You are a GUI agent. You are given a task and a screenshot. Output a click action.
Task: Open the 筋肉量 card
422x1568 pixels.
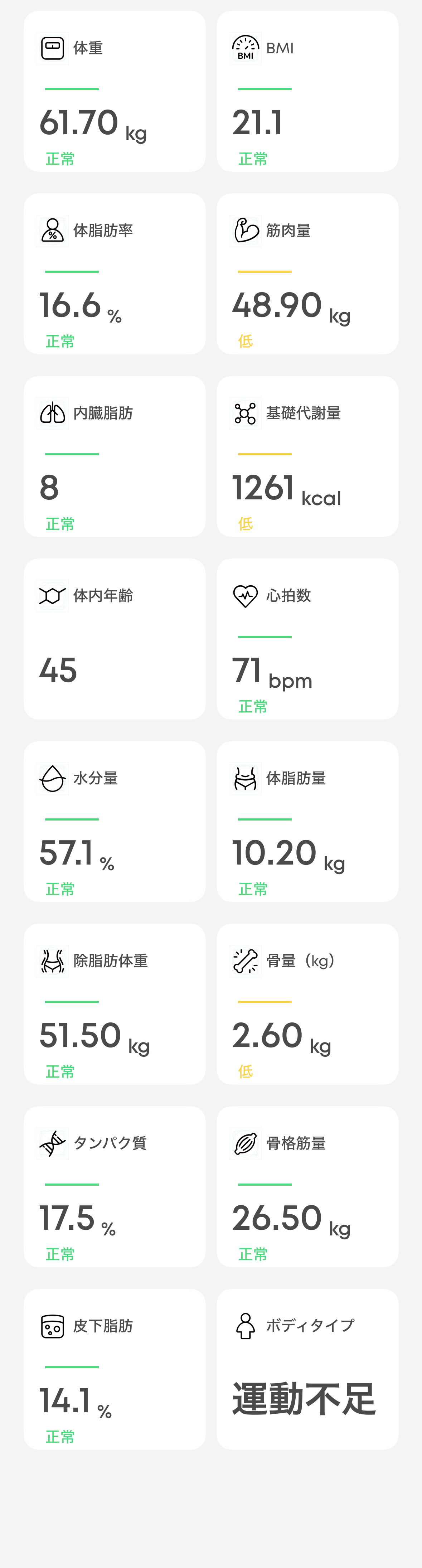(x=307, y=274)
